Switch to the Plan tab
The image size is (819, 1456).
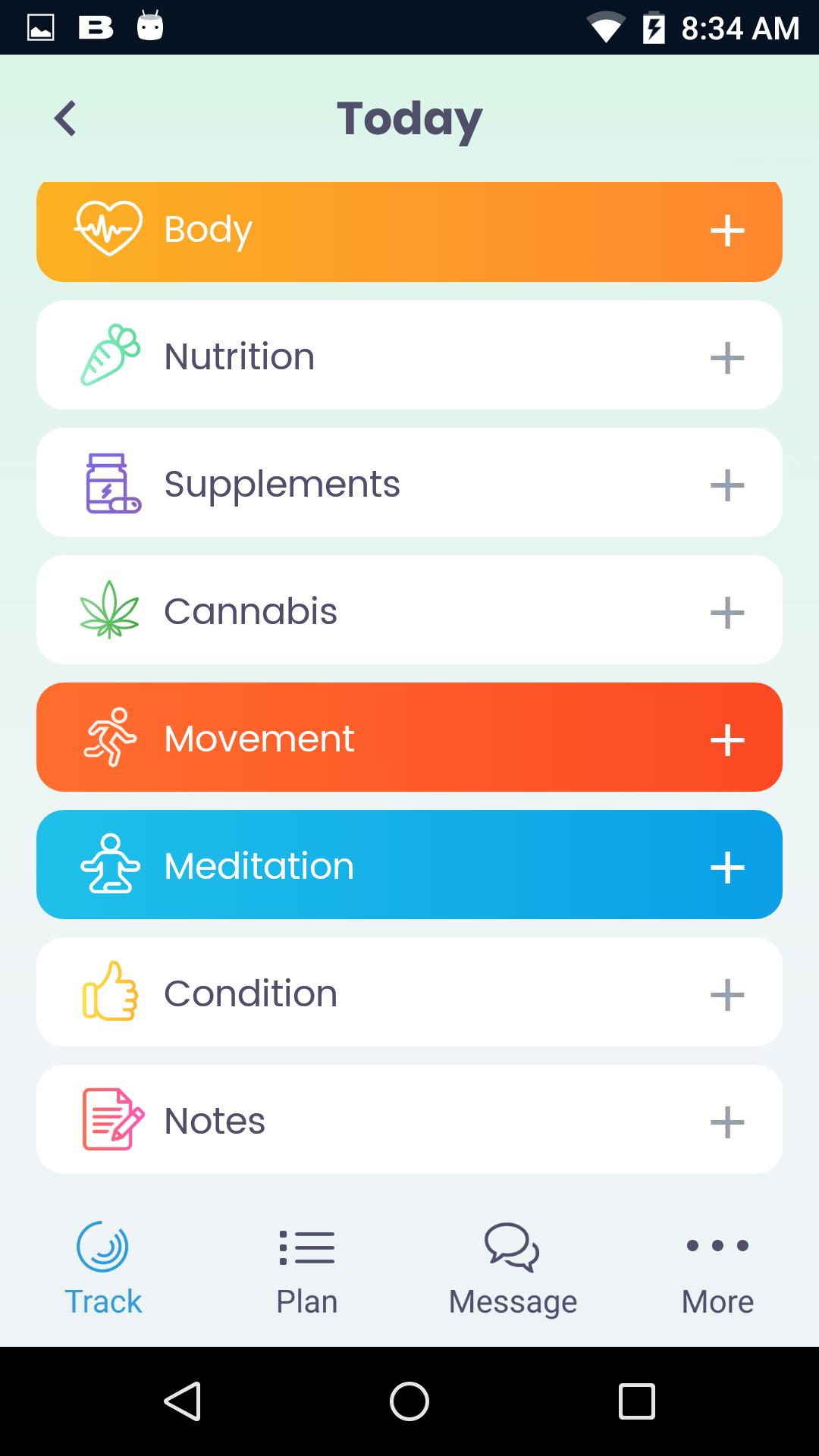307,1268
